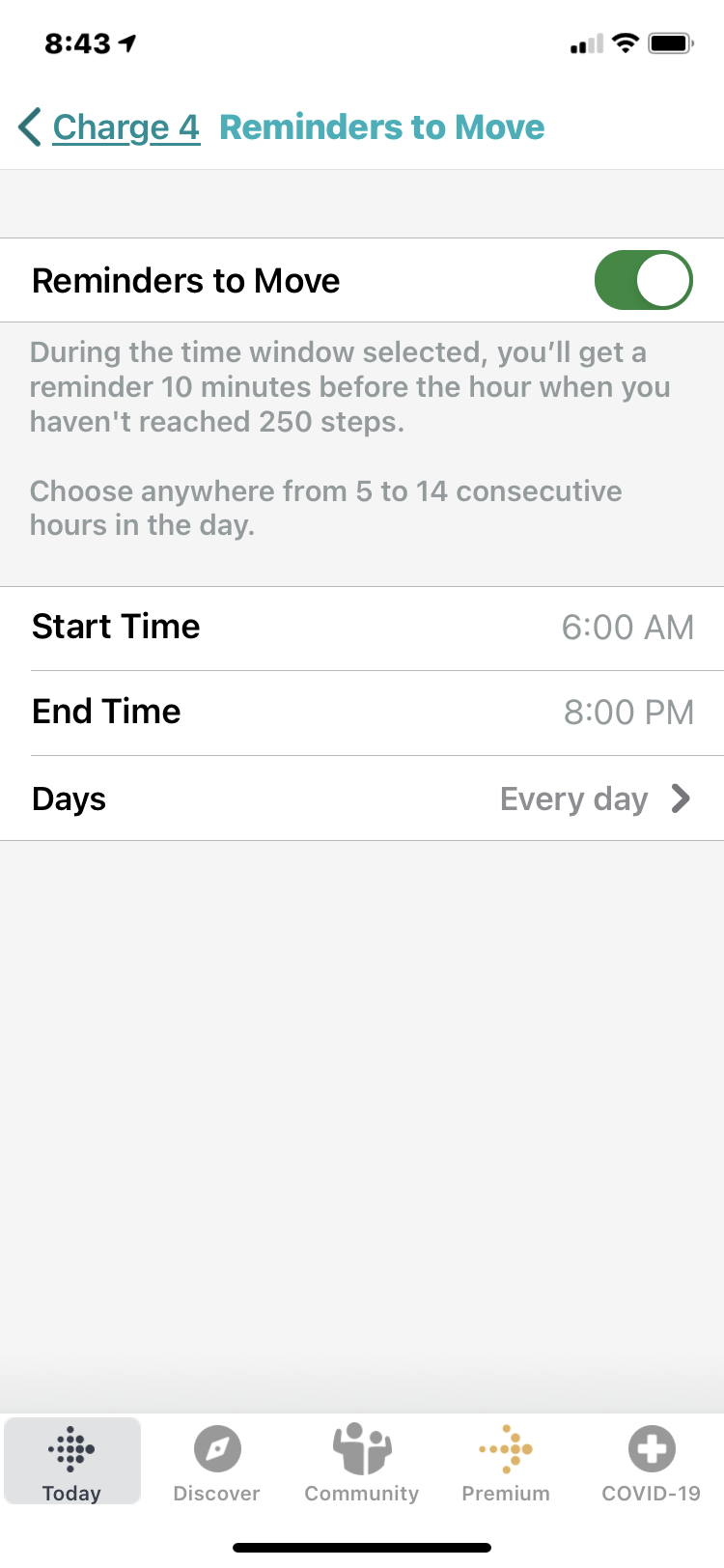This screenshot has height=1568, width=724.
Task: Open the COVID-19 tab
Action: [652, 1462]
